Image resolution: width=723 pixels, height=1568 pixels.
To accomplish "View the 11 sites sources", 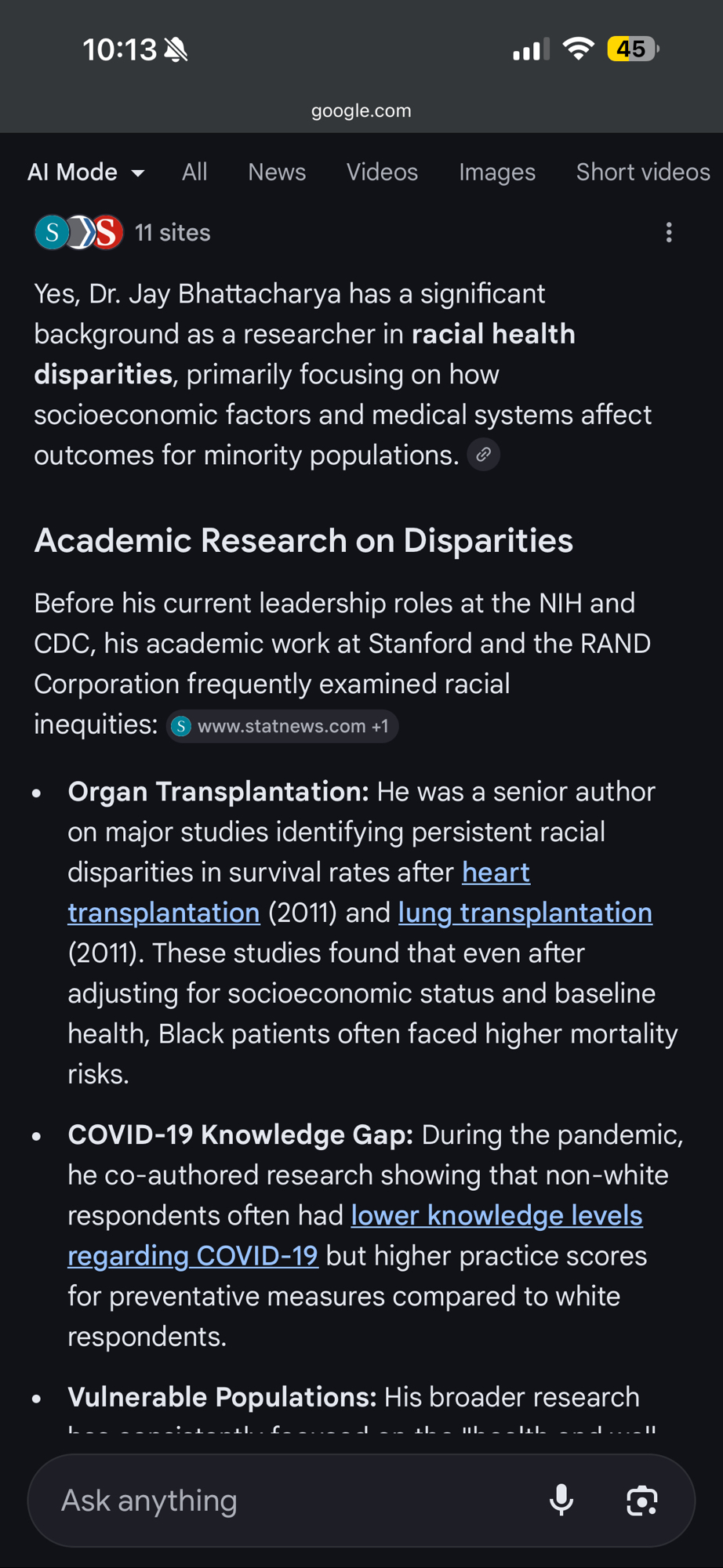I will 123,233.
